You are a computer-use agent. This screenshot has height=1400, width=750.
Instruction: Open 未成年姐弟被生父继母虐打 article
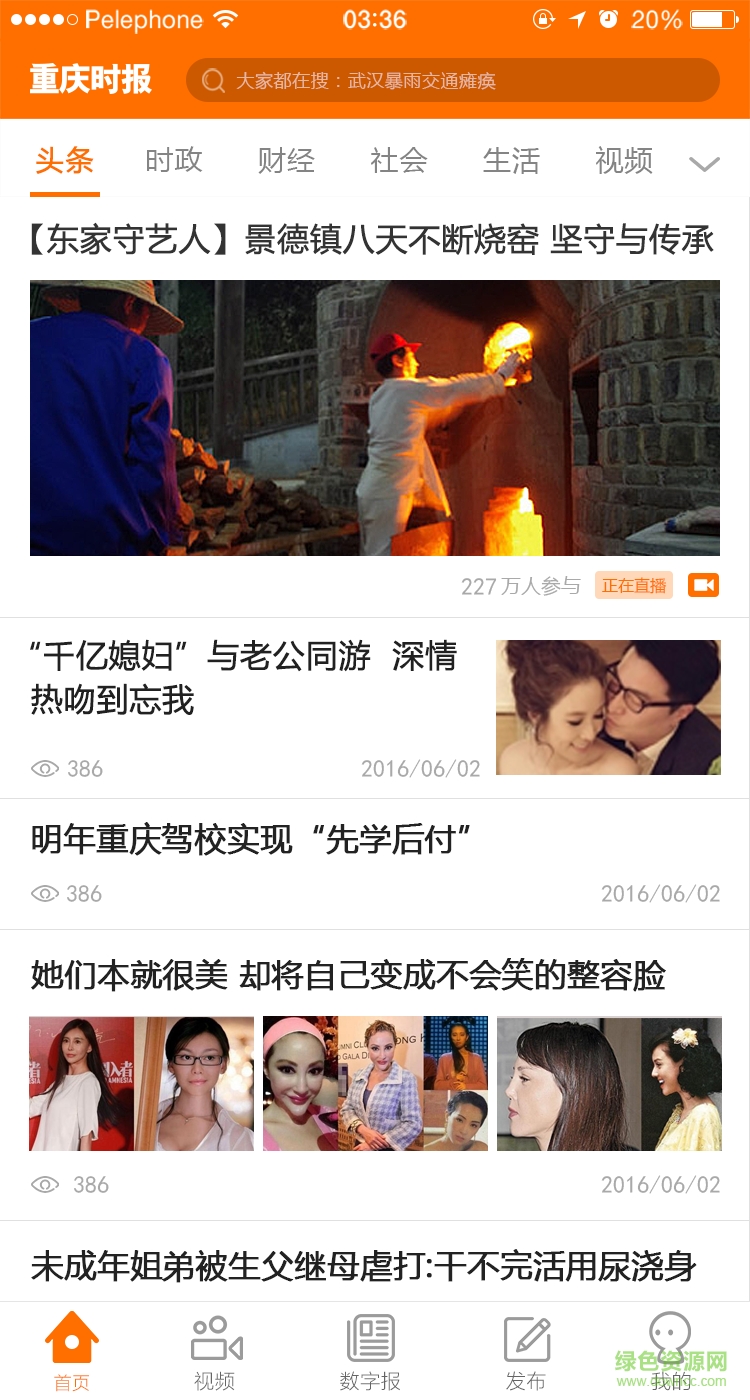(364, 1267)
